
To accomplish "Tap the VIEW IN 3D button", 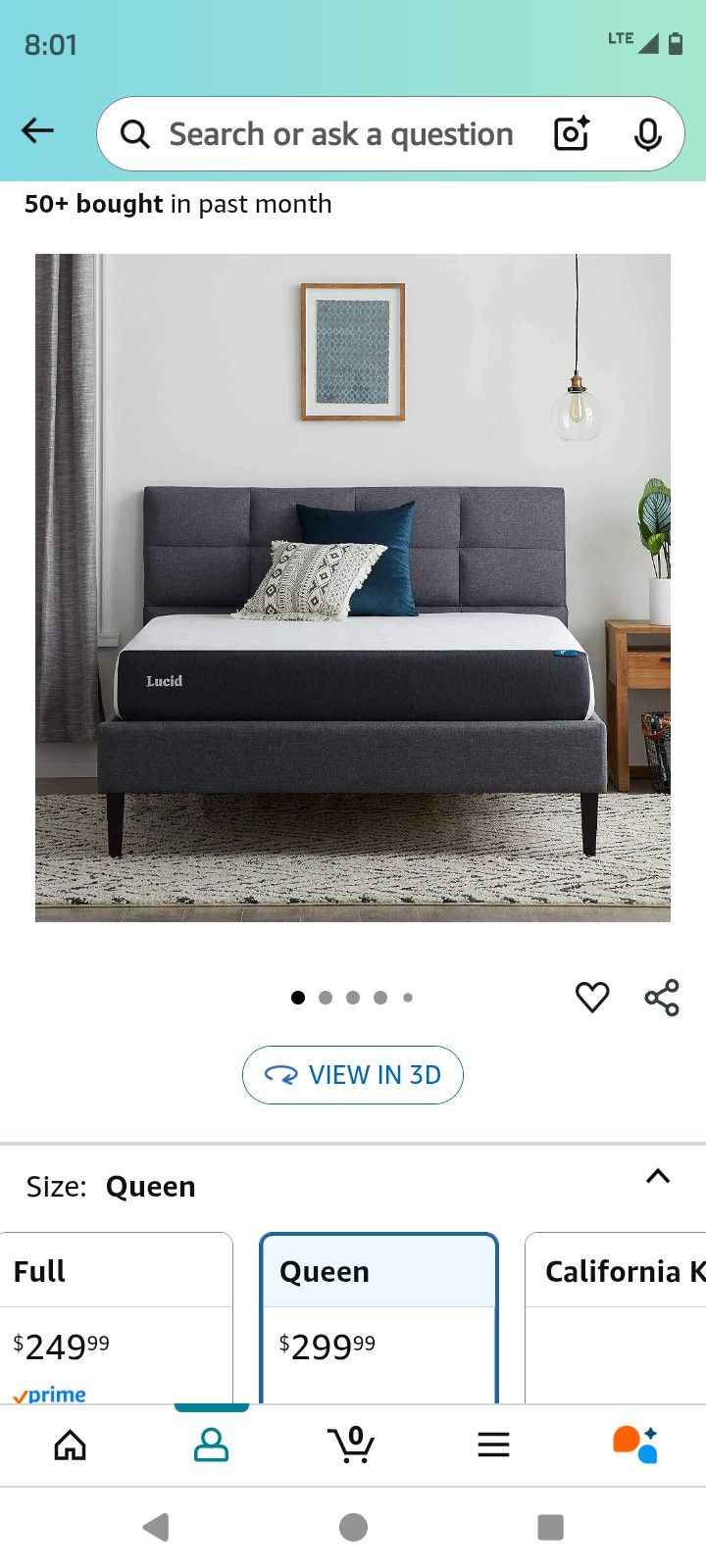I will tap(353, 1075).
